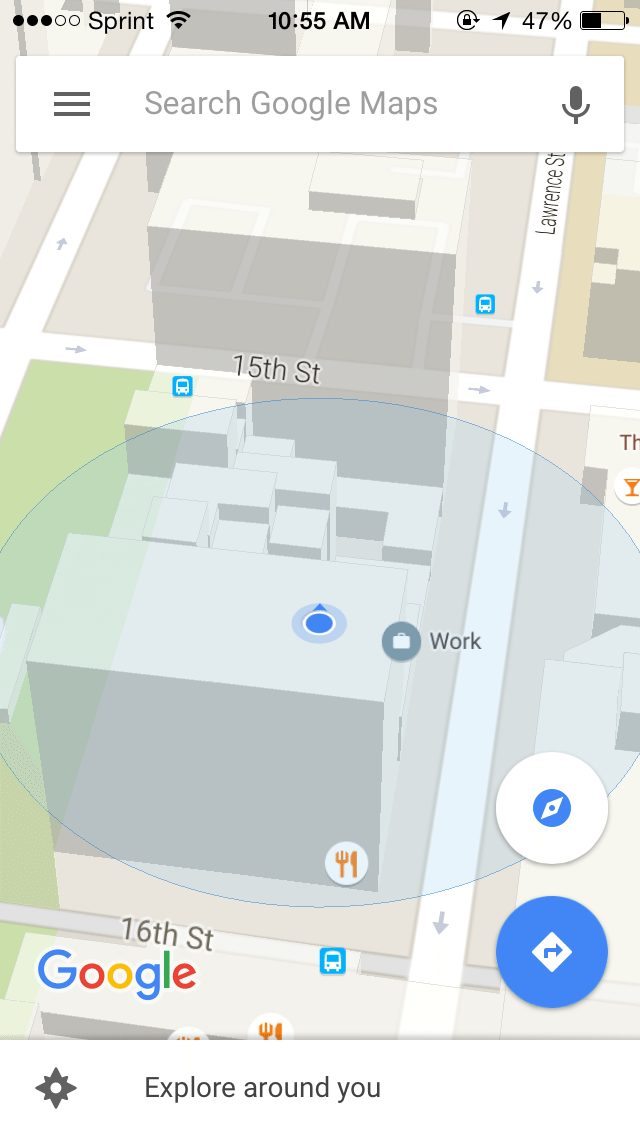640x1136 pixels.
Task: Tap the Search Google Maps field
Action: [320, 104]
